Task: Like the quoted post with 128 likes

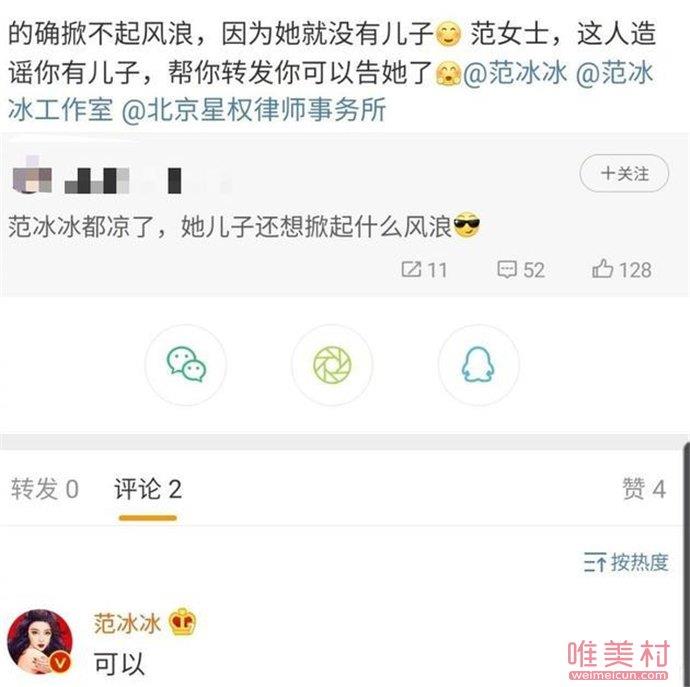Action: [x=621, y=269]
